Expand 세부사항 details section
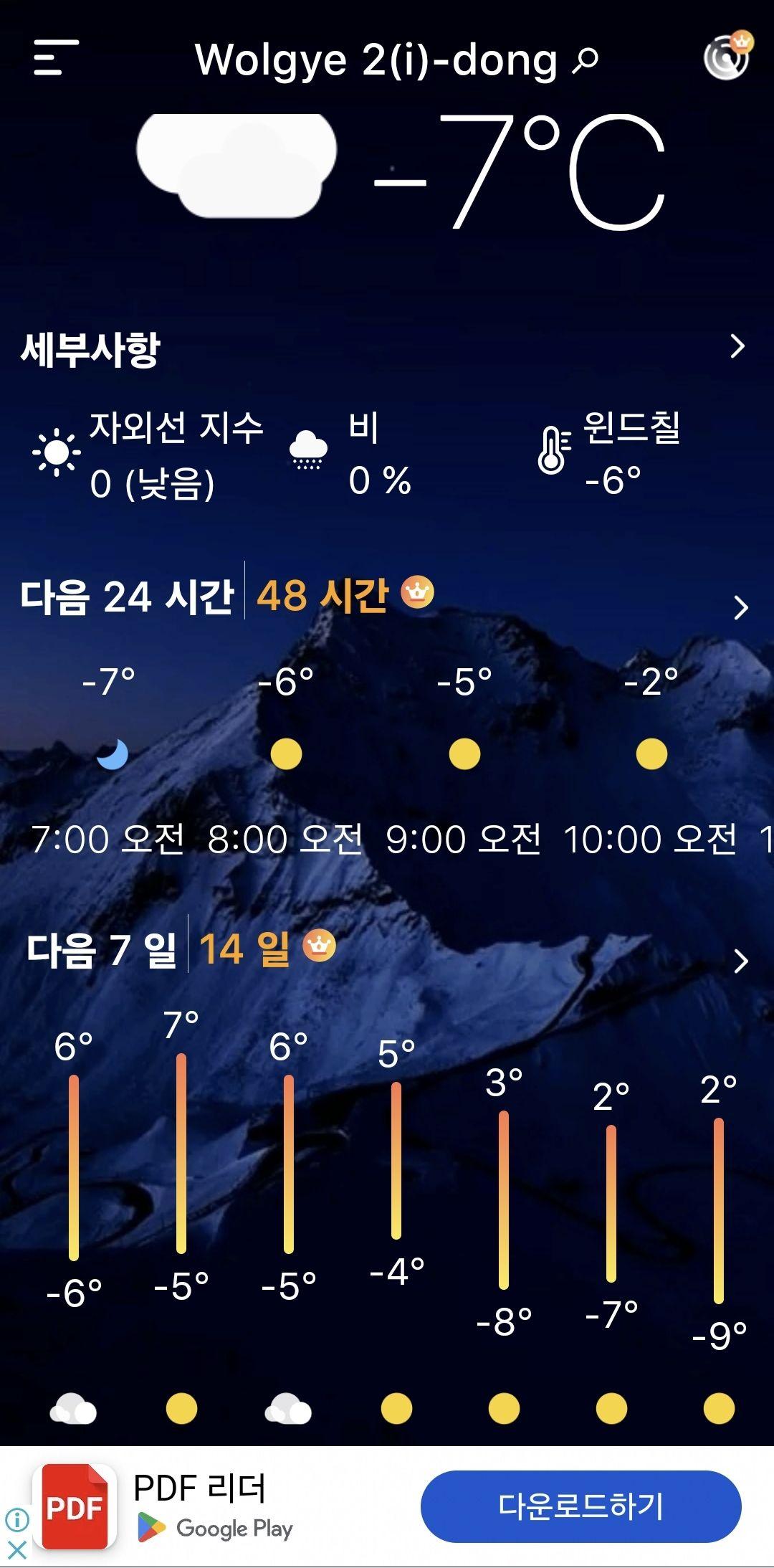 737,347
